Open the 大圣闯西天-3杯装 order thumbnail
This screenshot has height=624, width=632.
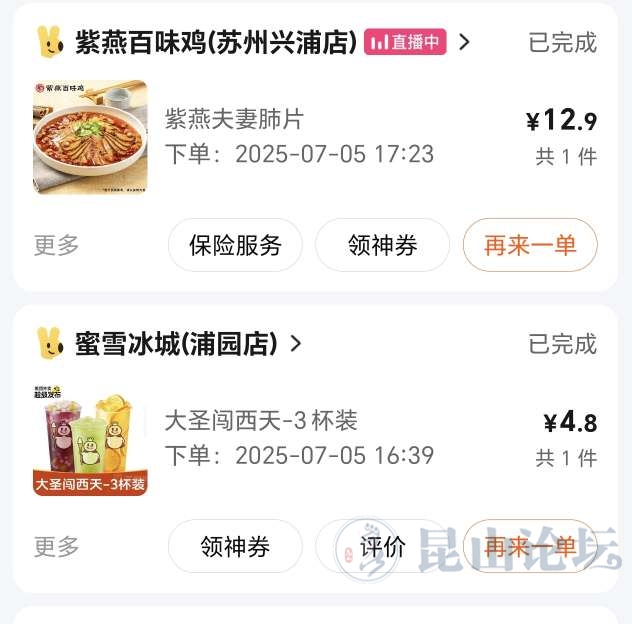pos(90,440)
